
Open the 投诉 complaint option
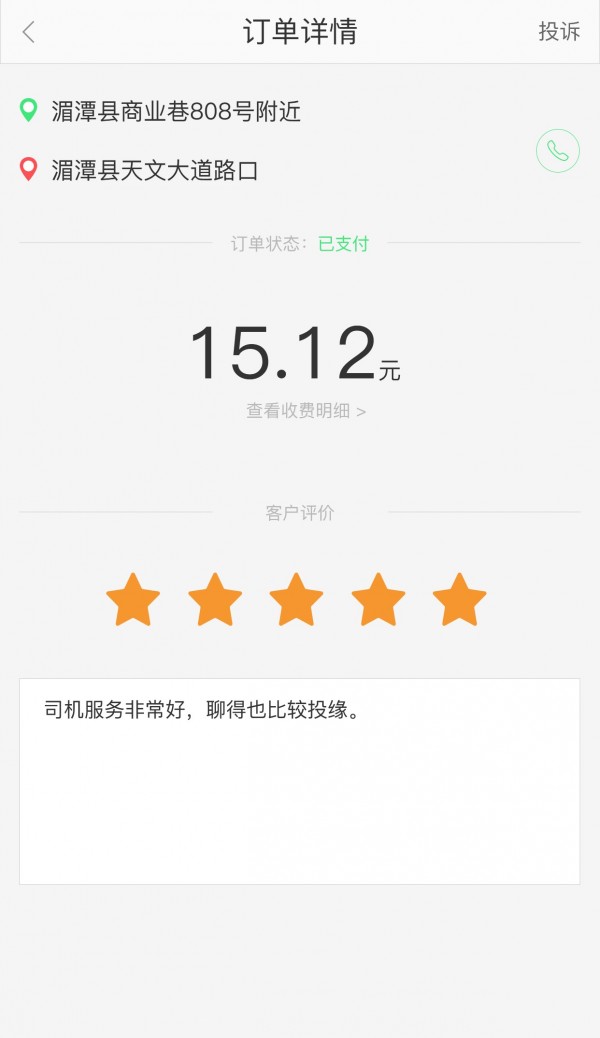click(559, 32)
